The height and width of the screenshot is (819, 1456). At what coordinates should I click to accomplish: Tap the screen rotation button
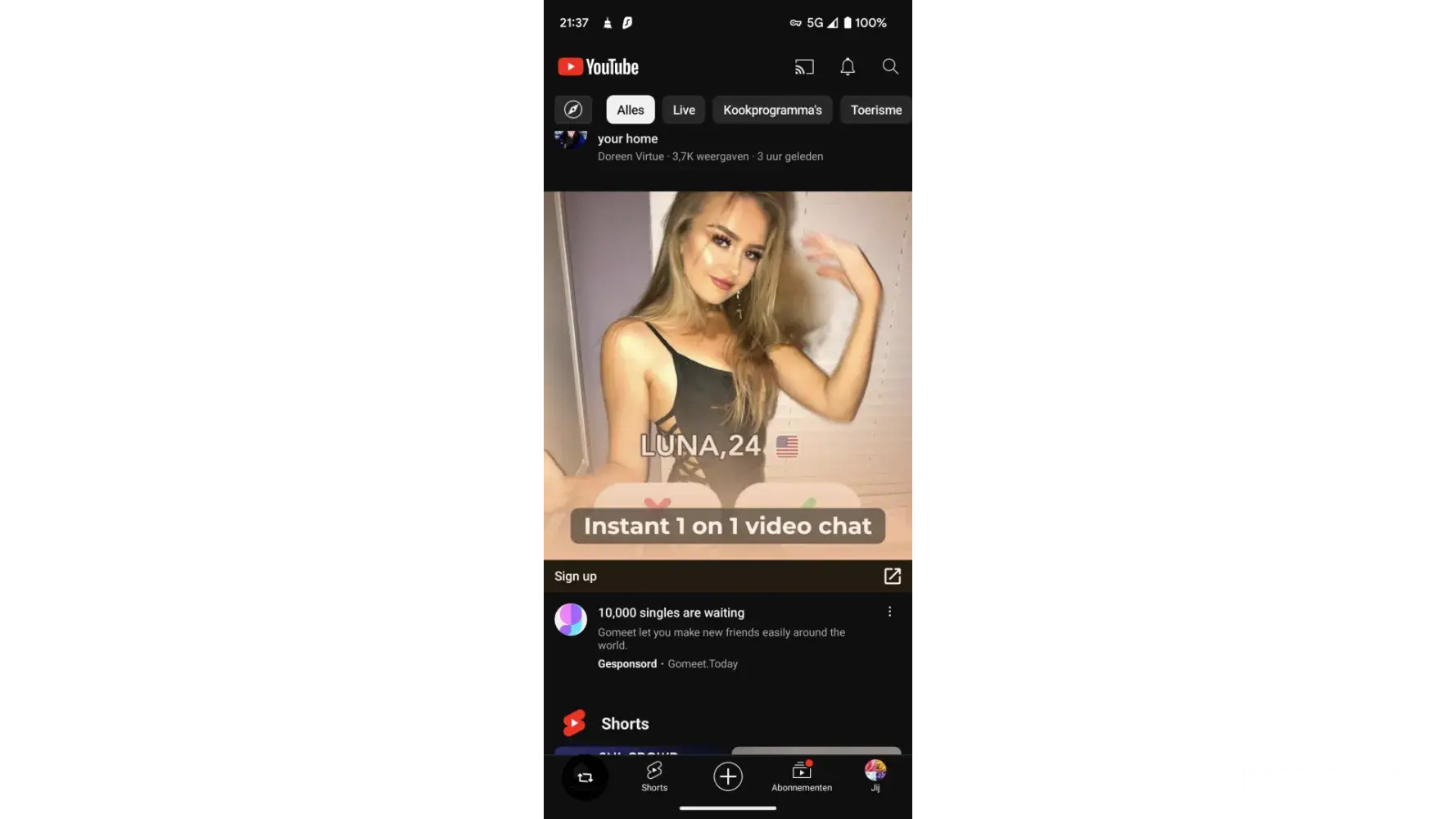click(x=585, y=777)
